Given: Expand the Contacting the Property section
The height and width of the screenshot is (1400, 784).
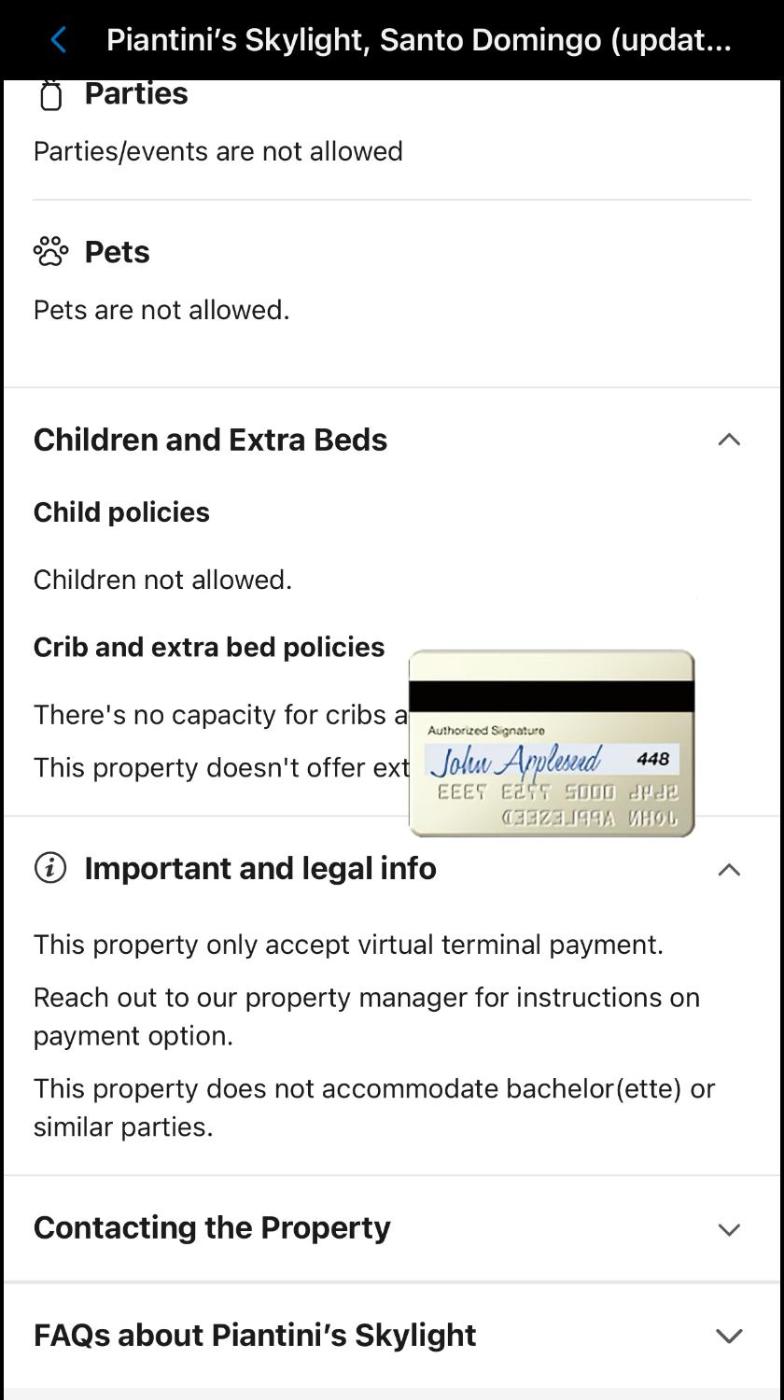Looking at the screenshot, I should point(729,1229).
